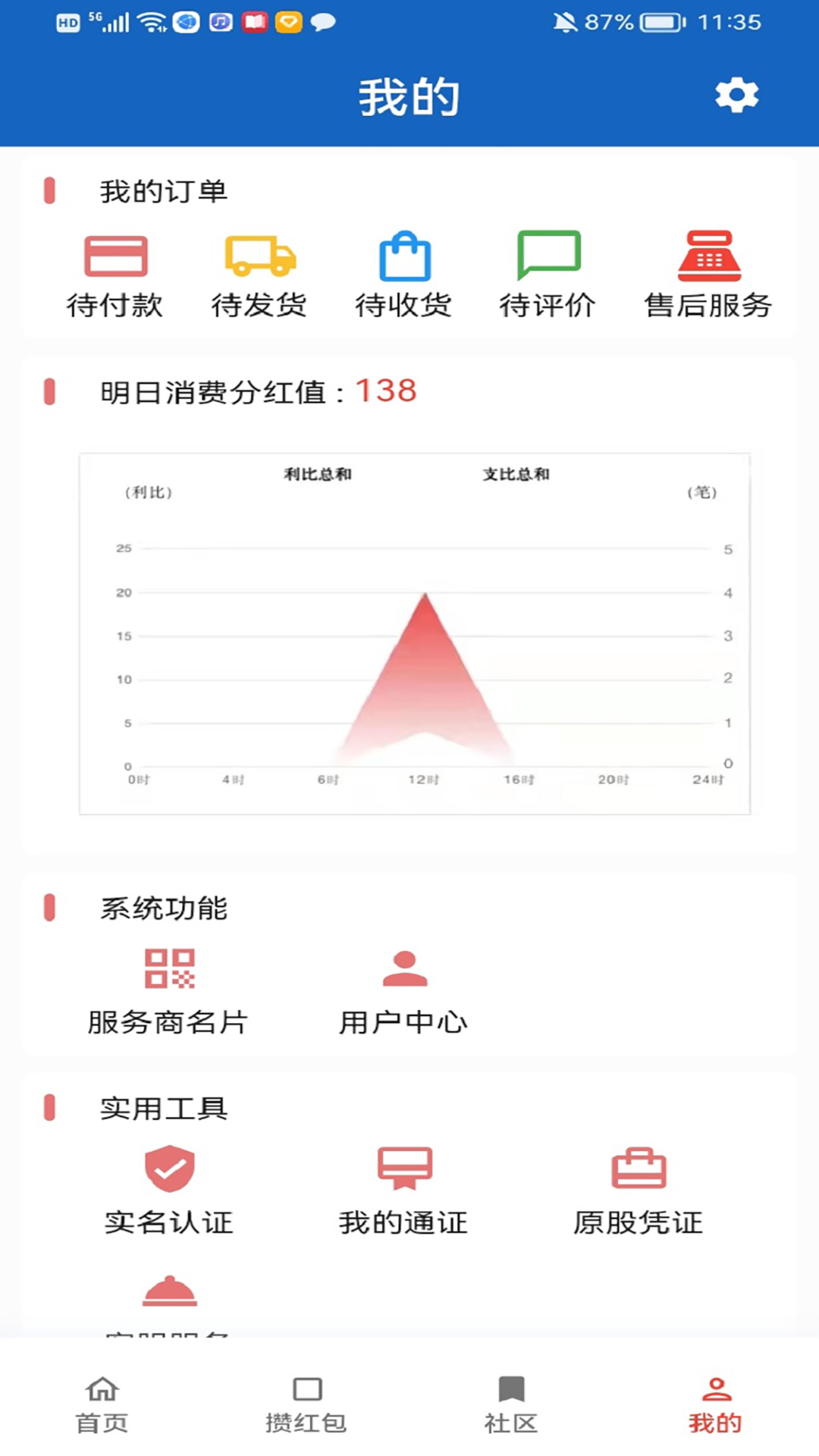Image resolution: width=819 pixels, height=1456 pixels.
Task: View 原股凭证 stock certificate
Action: click(639, 1191)
